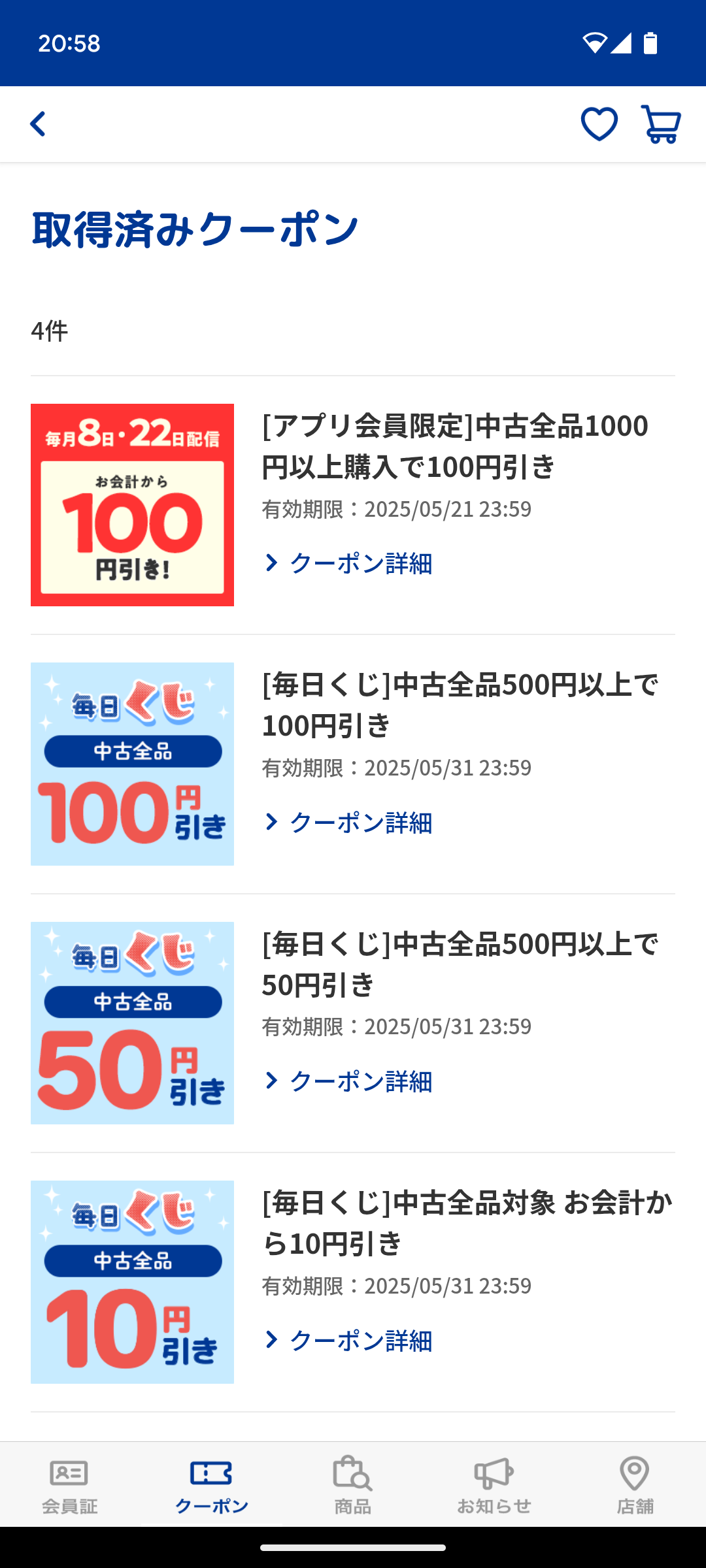Switch to the 会員証 tab
This screenshot has width=706, height=1568.
click(x=70, y=1484)
